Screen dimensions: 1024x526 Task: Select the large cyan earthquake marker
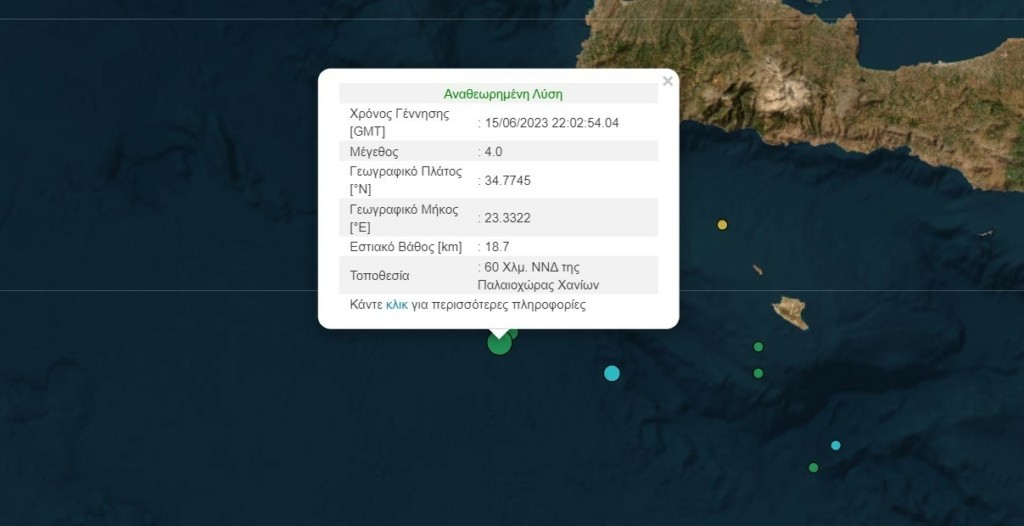pos(612,373)
